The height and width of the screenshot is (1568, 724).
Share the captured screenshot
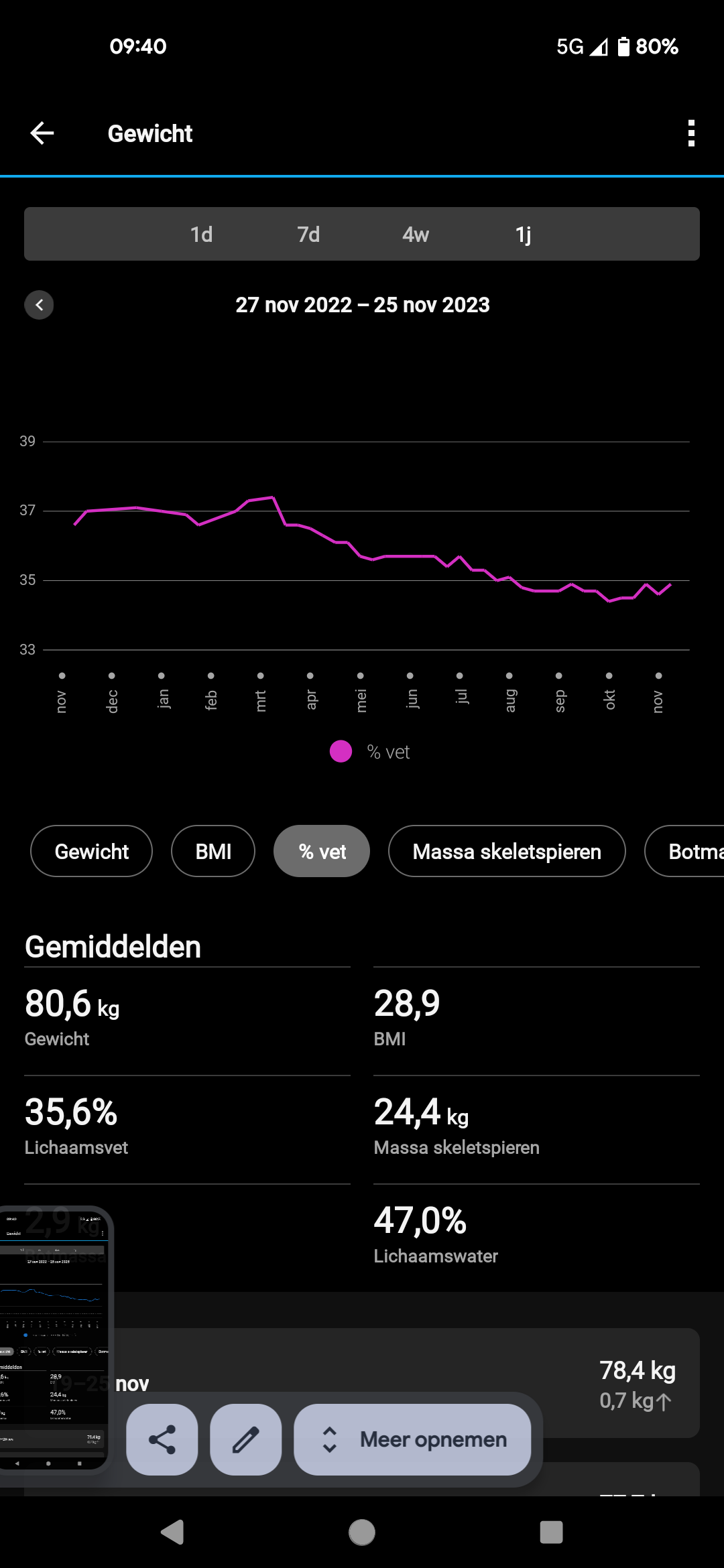(162, 1439)
